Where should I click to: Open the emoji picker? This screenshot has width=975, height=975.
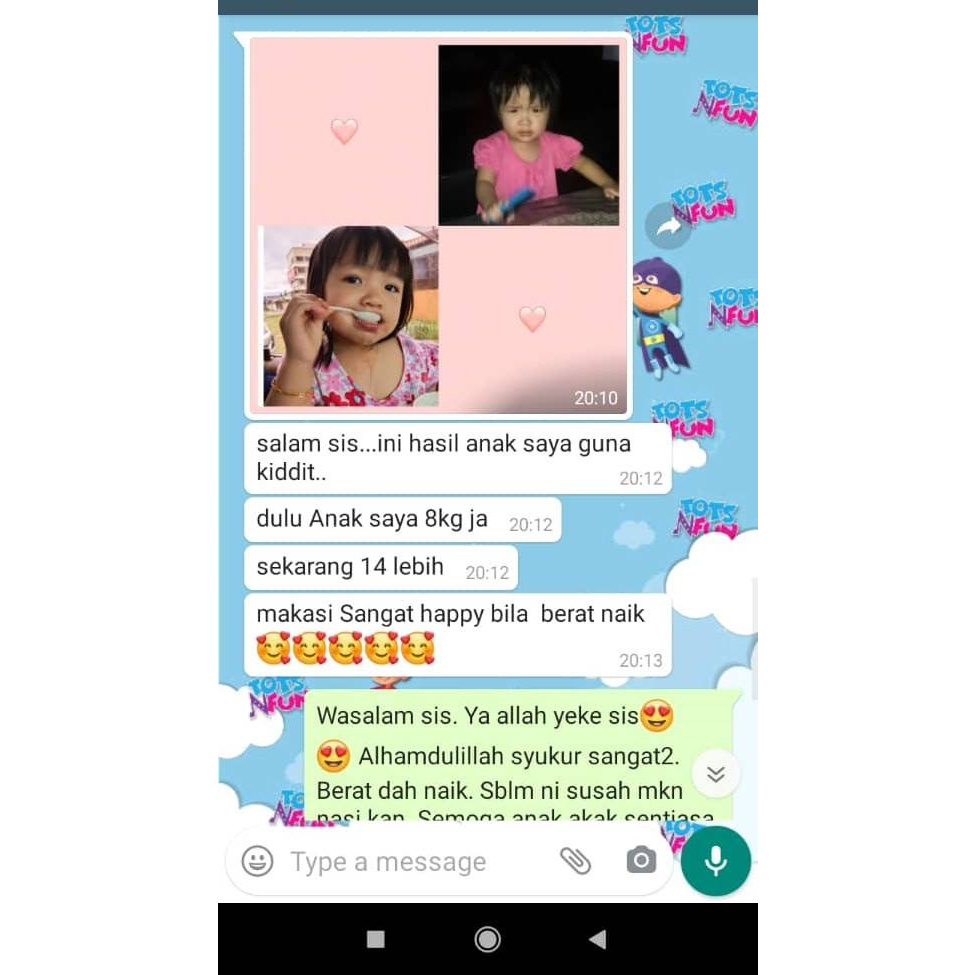257,861
